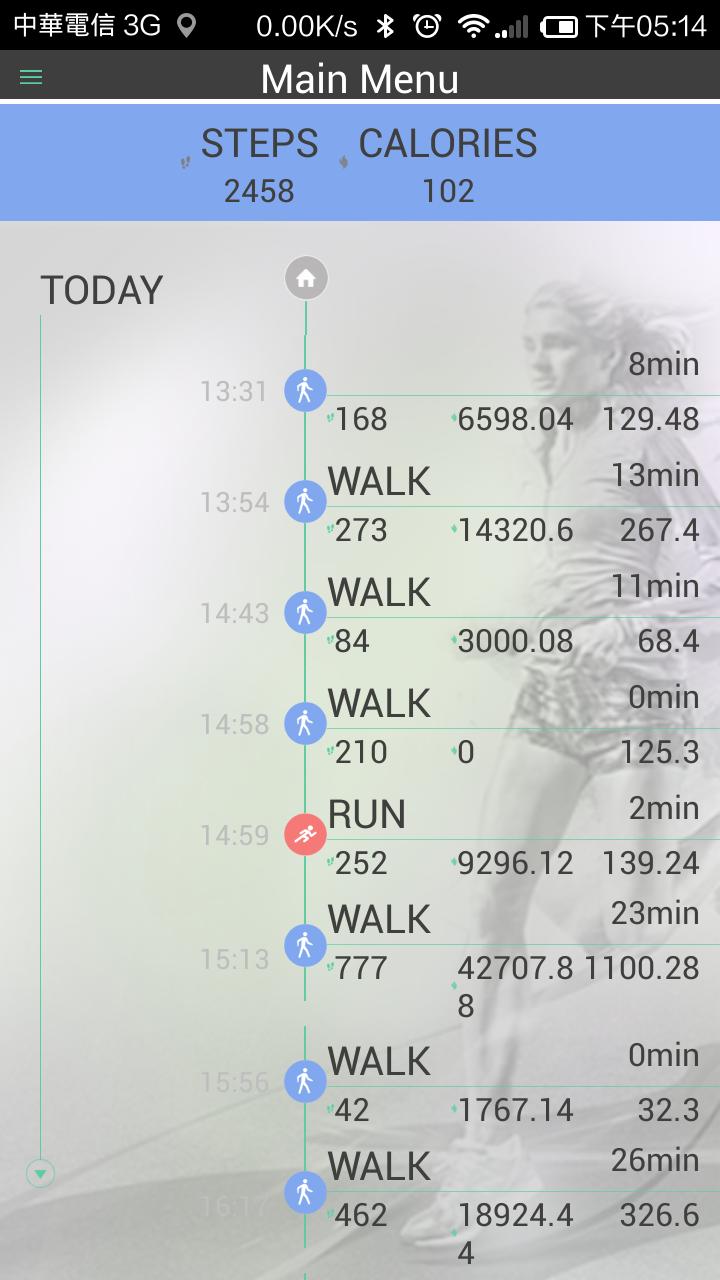The width and height of the screenshot is (720, 1280).
Task: Tap the home icon atop the timeline
Action: (305, 278)
